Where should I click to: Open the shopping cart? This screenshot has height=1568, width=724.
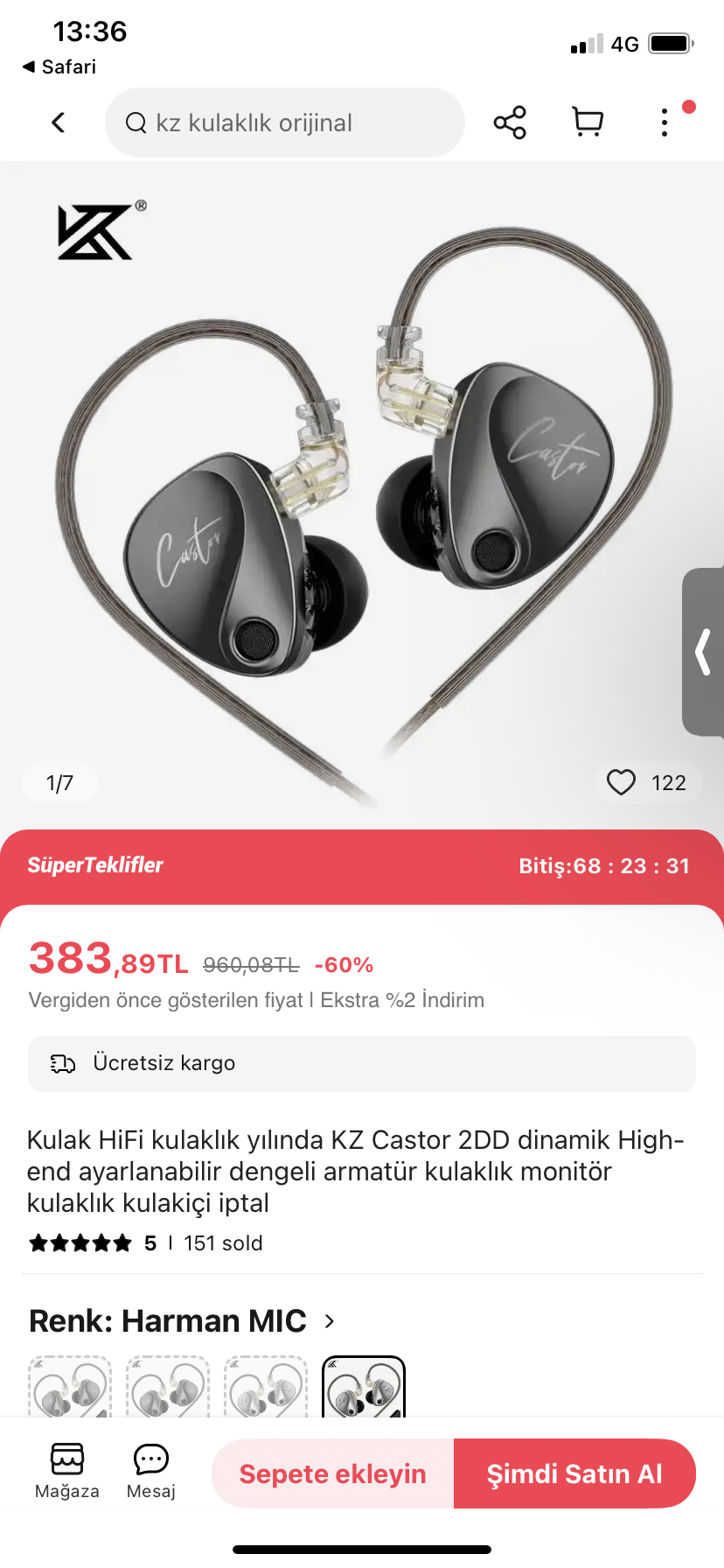pyautogui.click(x=588, y=122)
